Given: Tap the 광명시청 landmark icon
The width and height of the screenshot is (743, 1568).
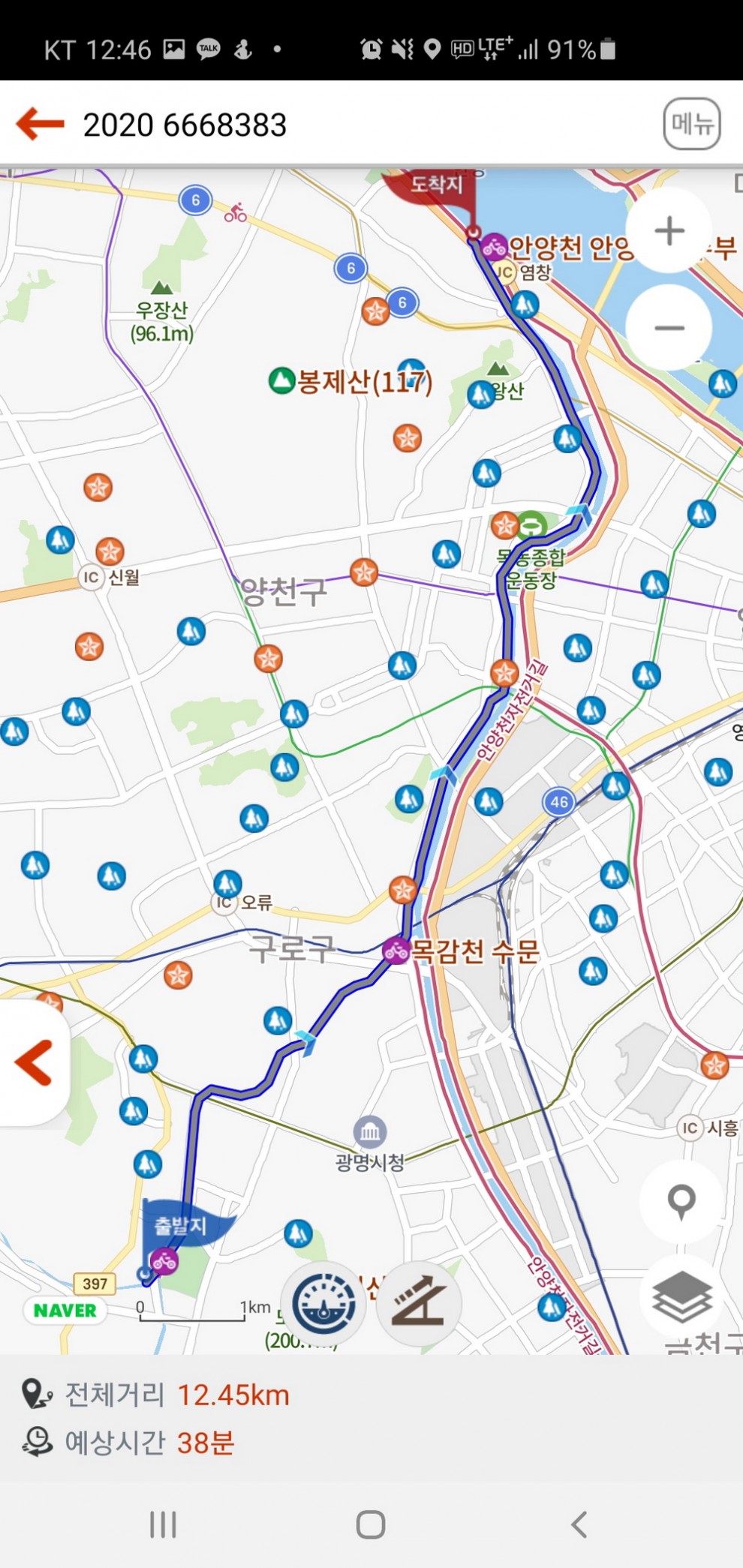Looking at the screenshot, I should (370, 1131).
